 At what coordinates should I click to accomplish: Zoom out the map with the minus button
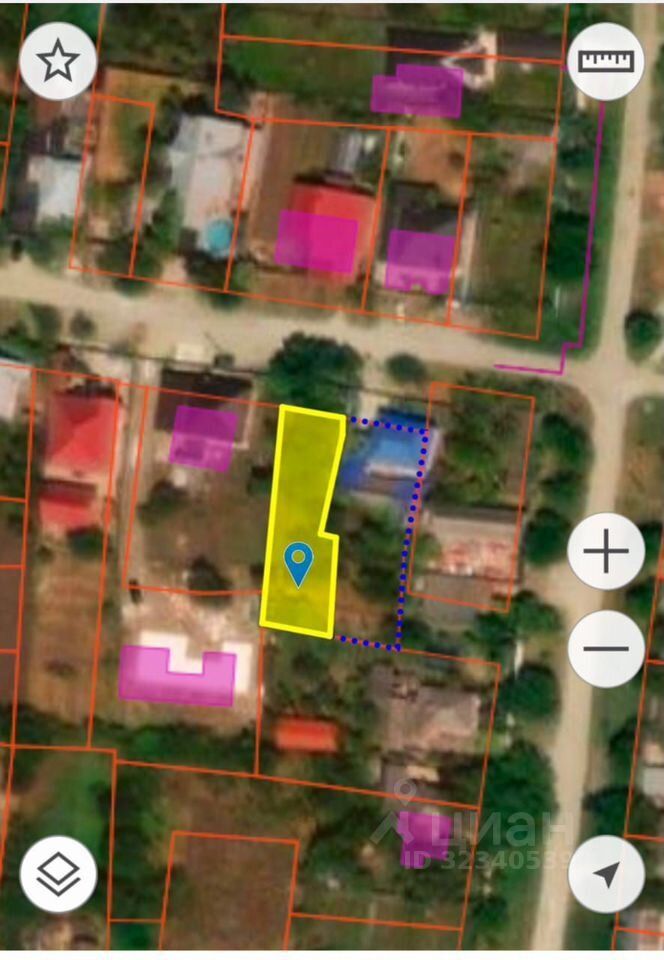(x=606, y=647)
